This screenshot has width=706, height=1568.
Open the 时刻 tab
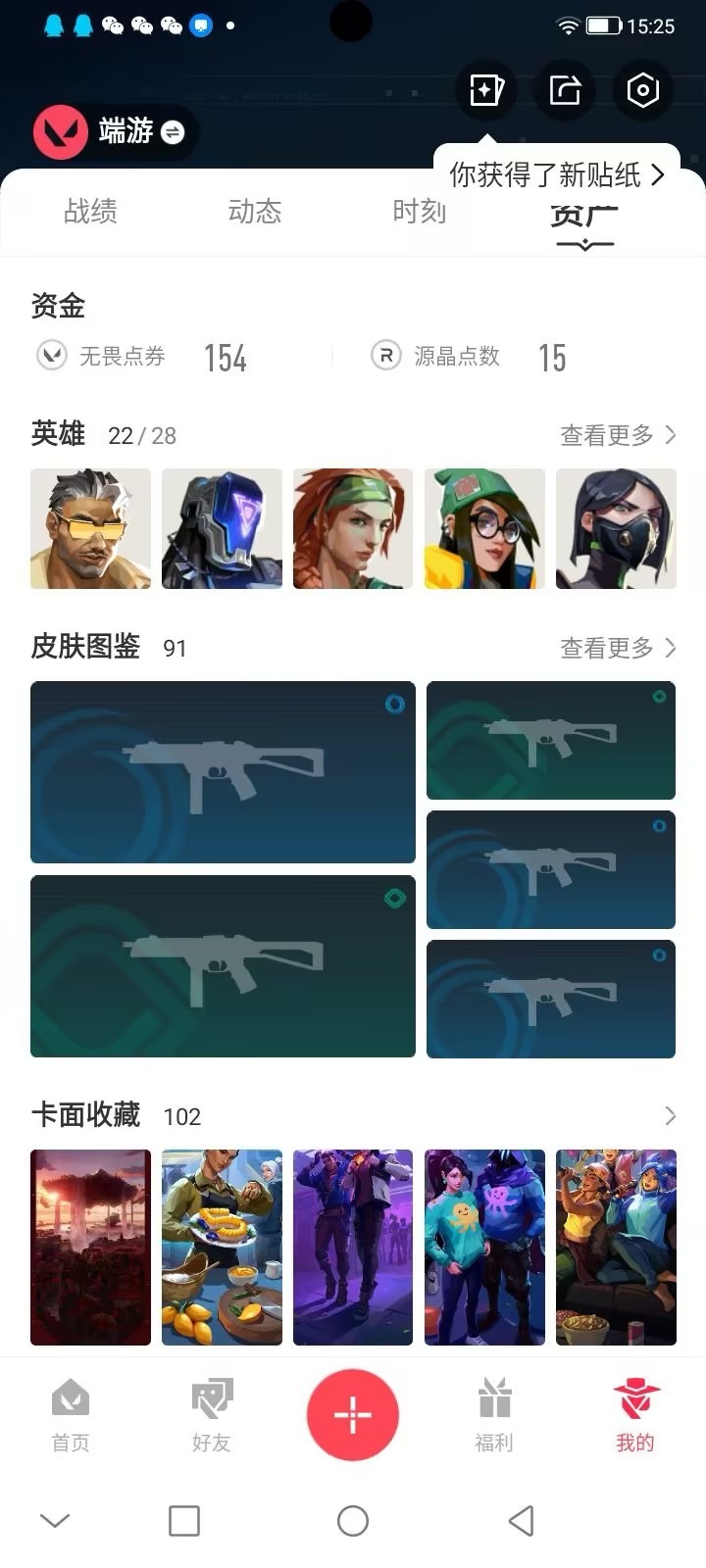pos(420,212)
